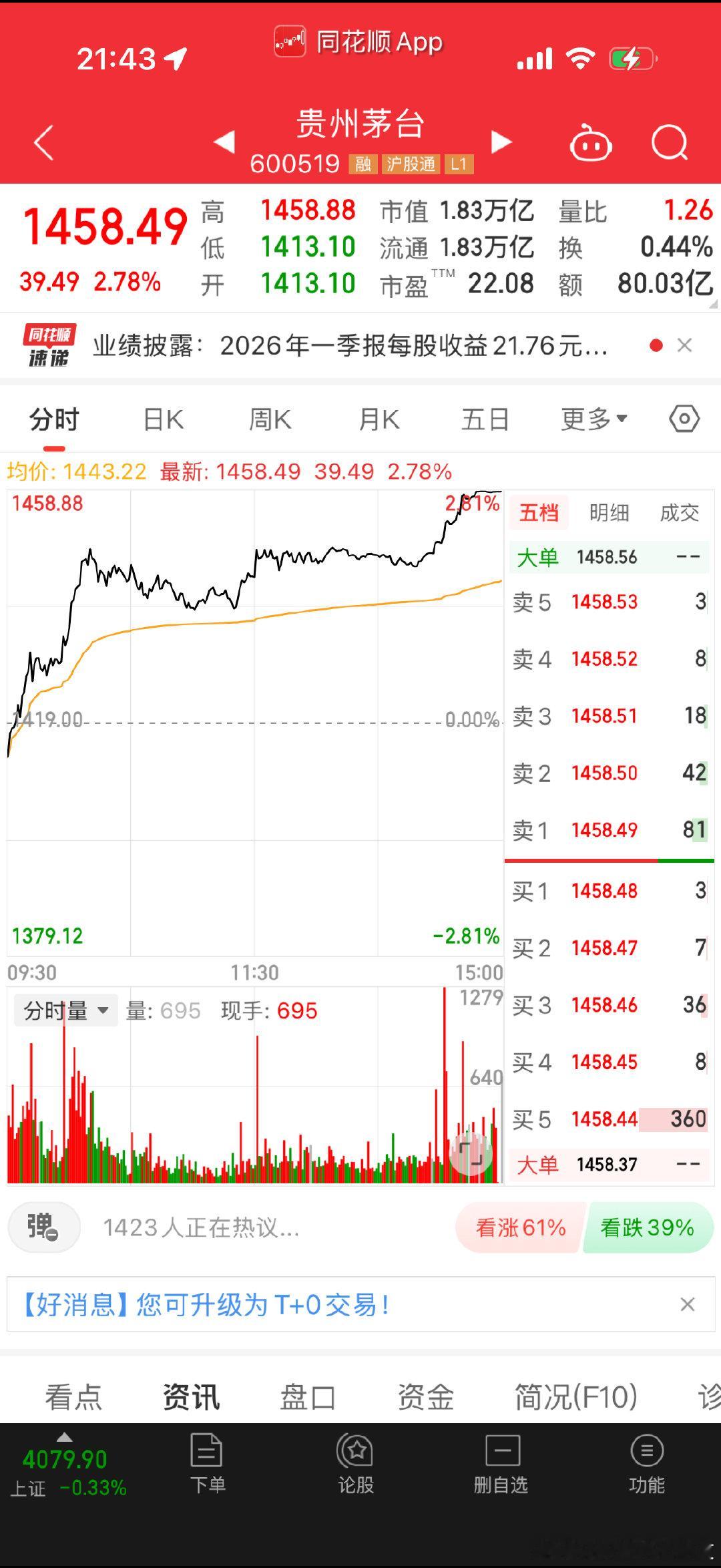The height and width of the screenshot is (1568, 721).
Task: Open the AI robot assistant
Action: [x=590, y=142]
